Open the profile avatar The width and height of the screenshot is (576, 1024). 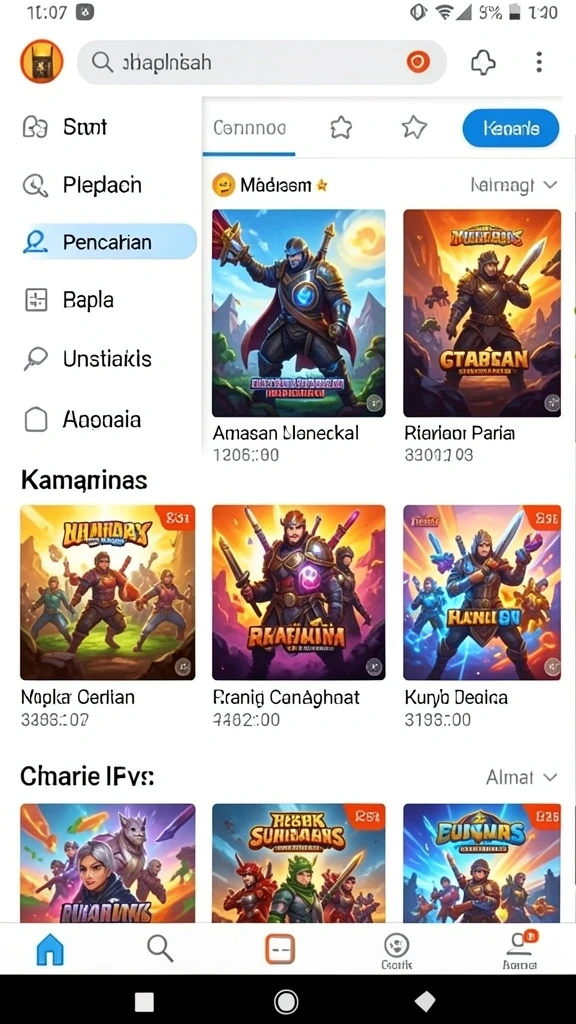pos(42,62)
